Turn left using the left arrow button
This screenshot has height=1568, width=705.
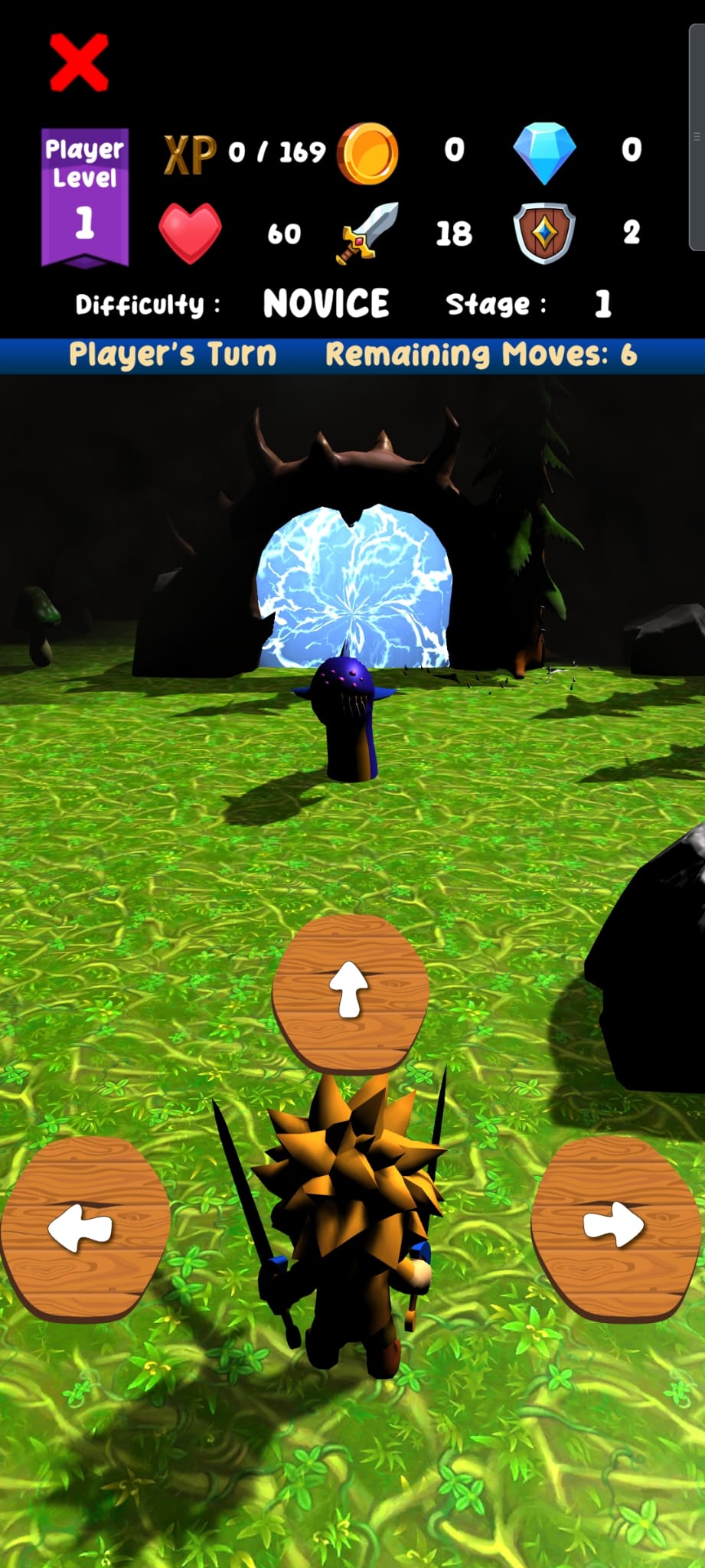[84, 1228]
